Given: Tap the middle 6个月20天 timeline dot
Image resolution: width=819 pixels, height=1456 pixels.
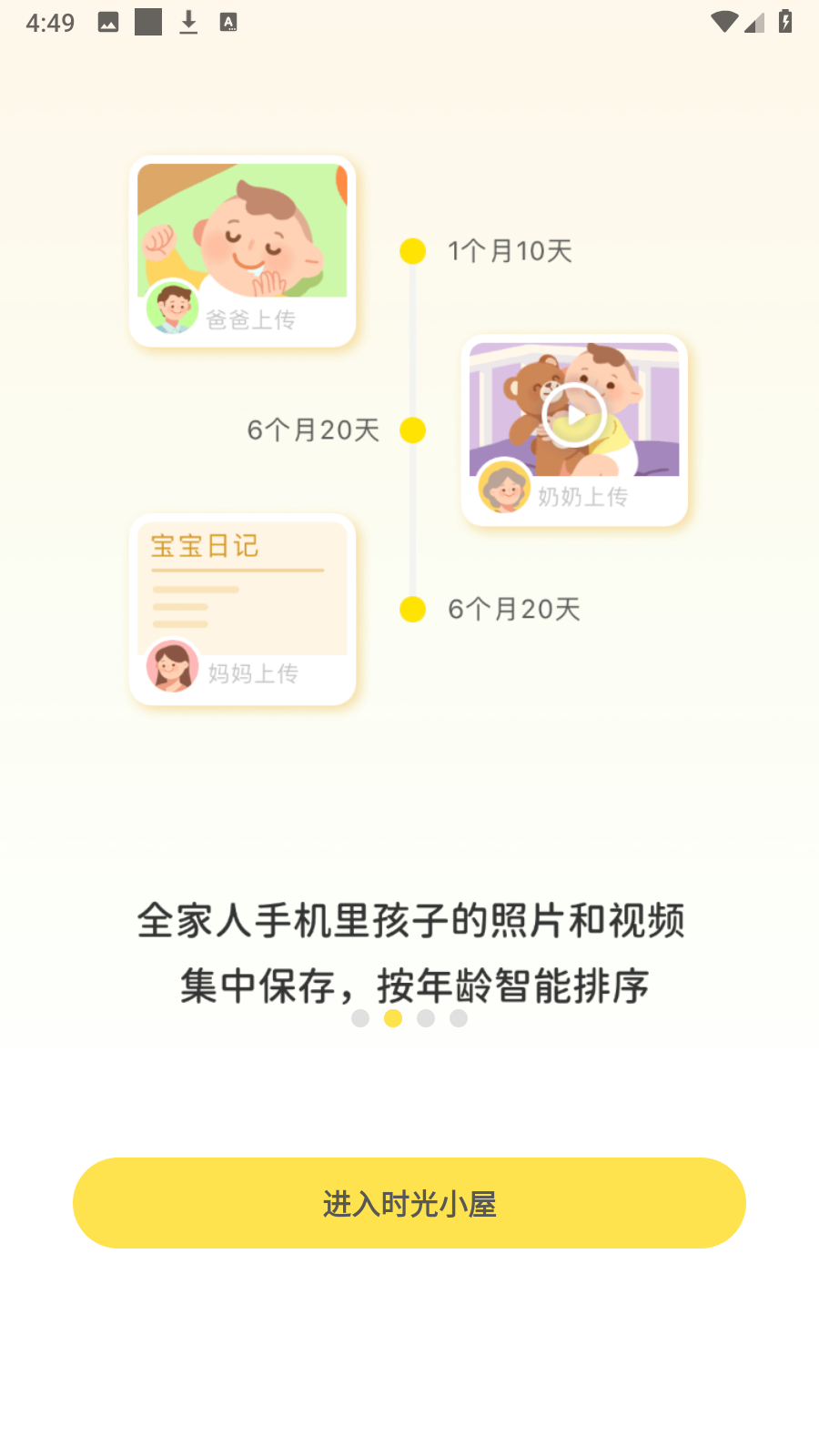Looking at the screenshot, I should point(412,430).
